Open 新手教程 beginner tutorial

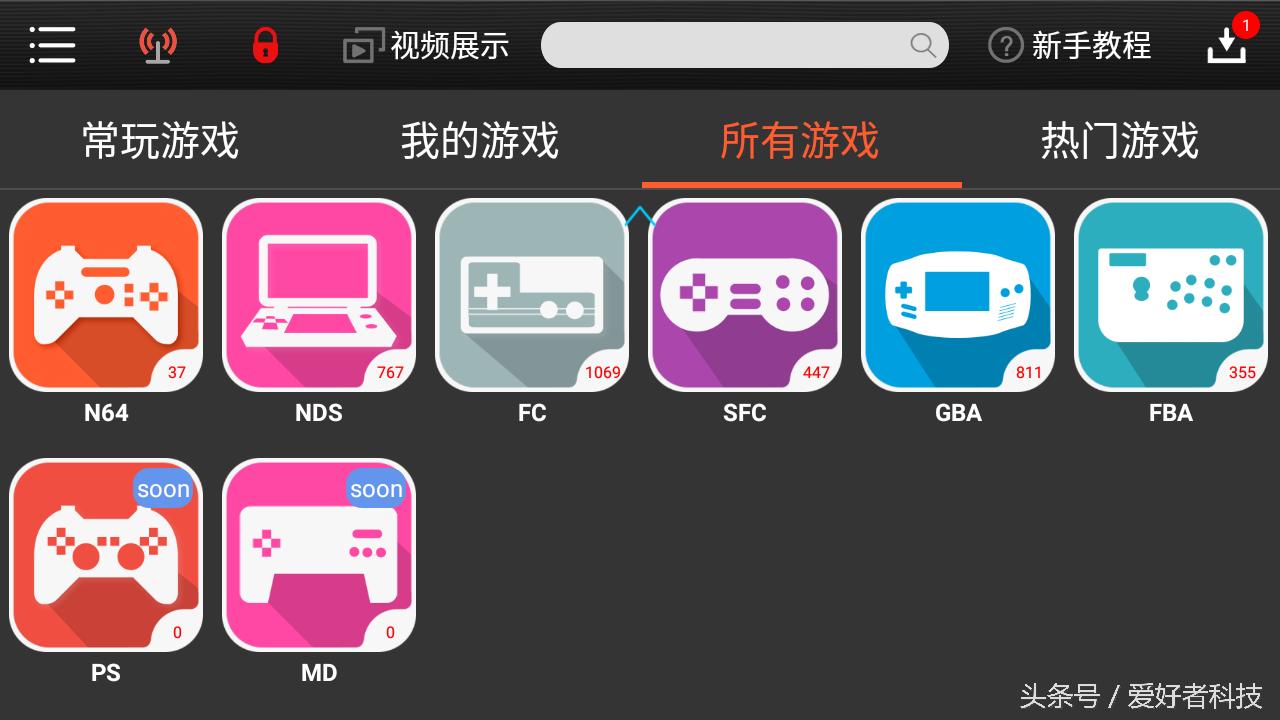[1070, 46]
